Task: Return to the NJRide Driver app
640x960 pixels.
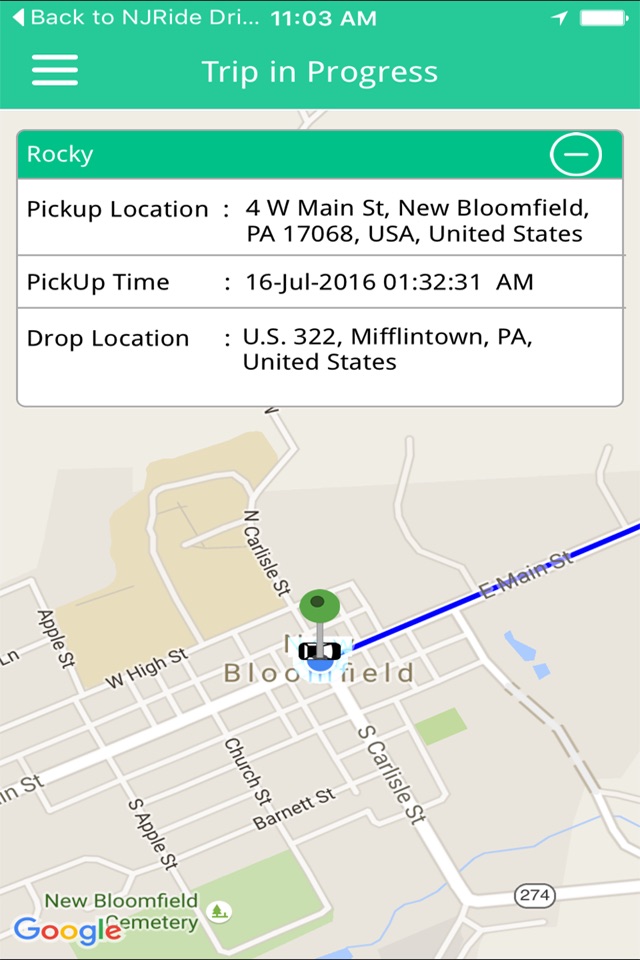Action: (135, 18)
